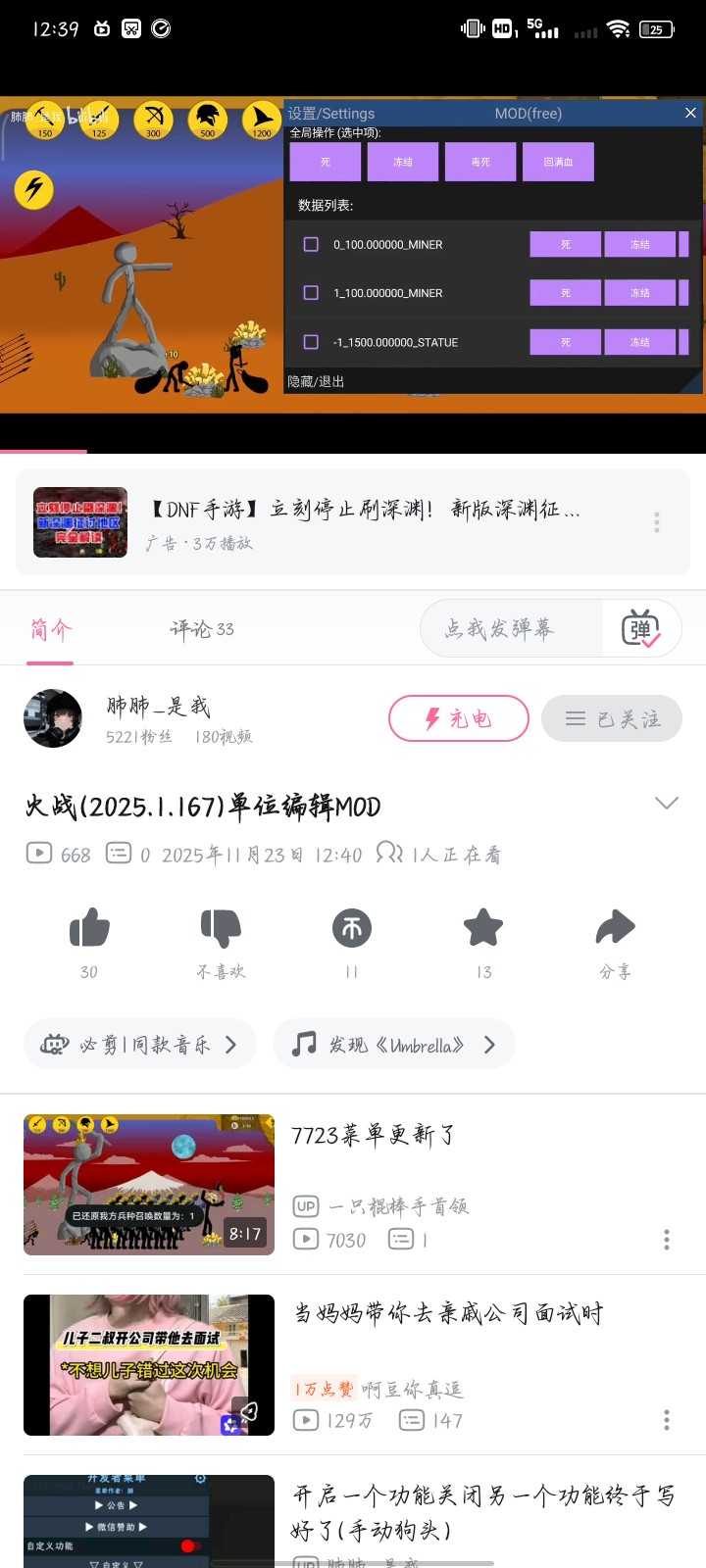Screen dimensions: 706x1568
Task: Open the 必剪 同款音乐 chip
Action: click(139, 1045)
